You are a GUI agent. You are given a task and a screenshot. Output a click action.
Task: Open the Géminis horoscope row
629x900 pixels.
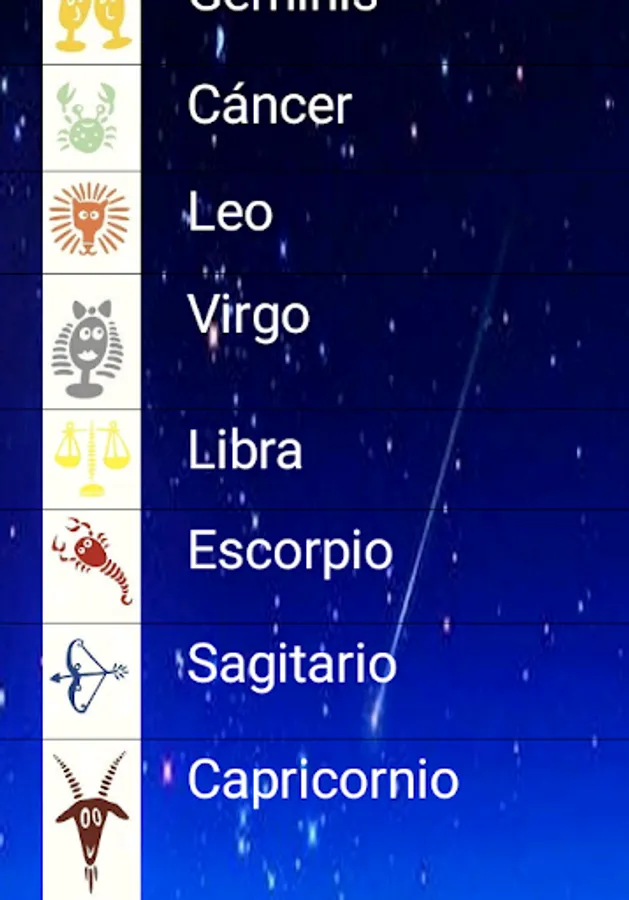[x=314, y=32]
